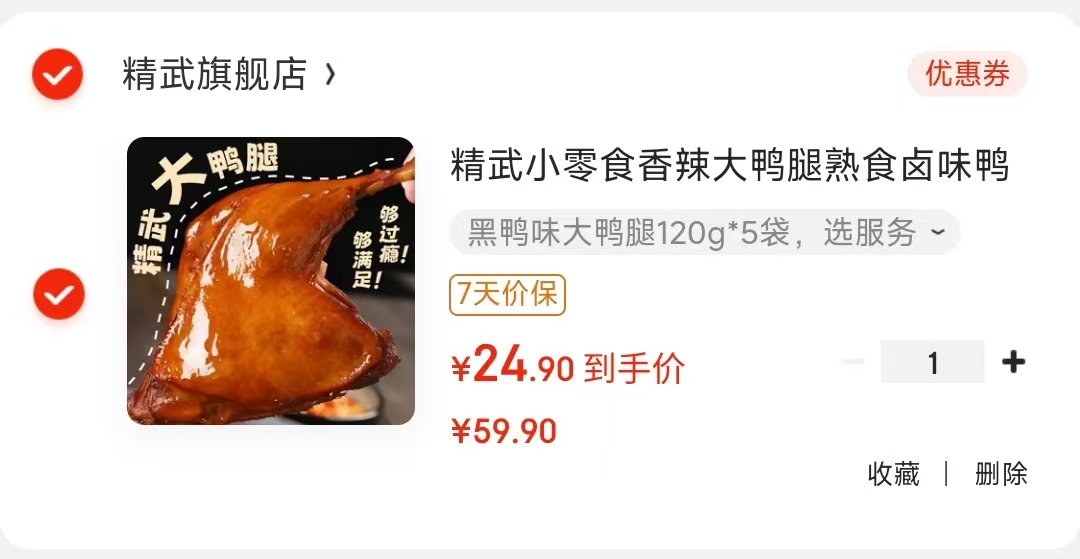Tap 删除 to remove the item

(1001, 474)
